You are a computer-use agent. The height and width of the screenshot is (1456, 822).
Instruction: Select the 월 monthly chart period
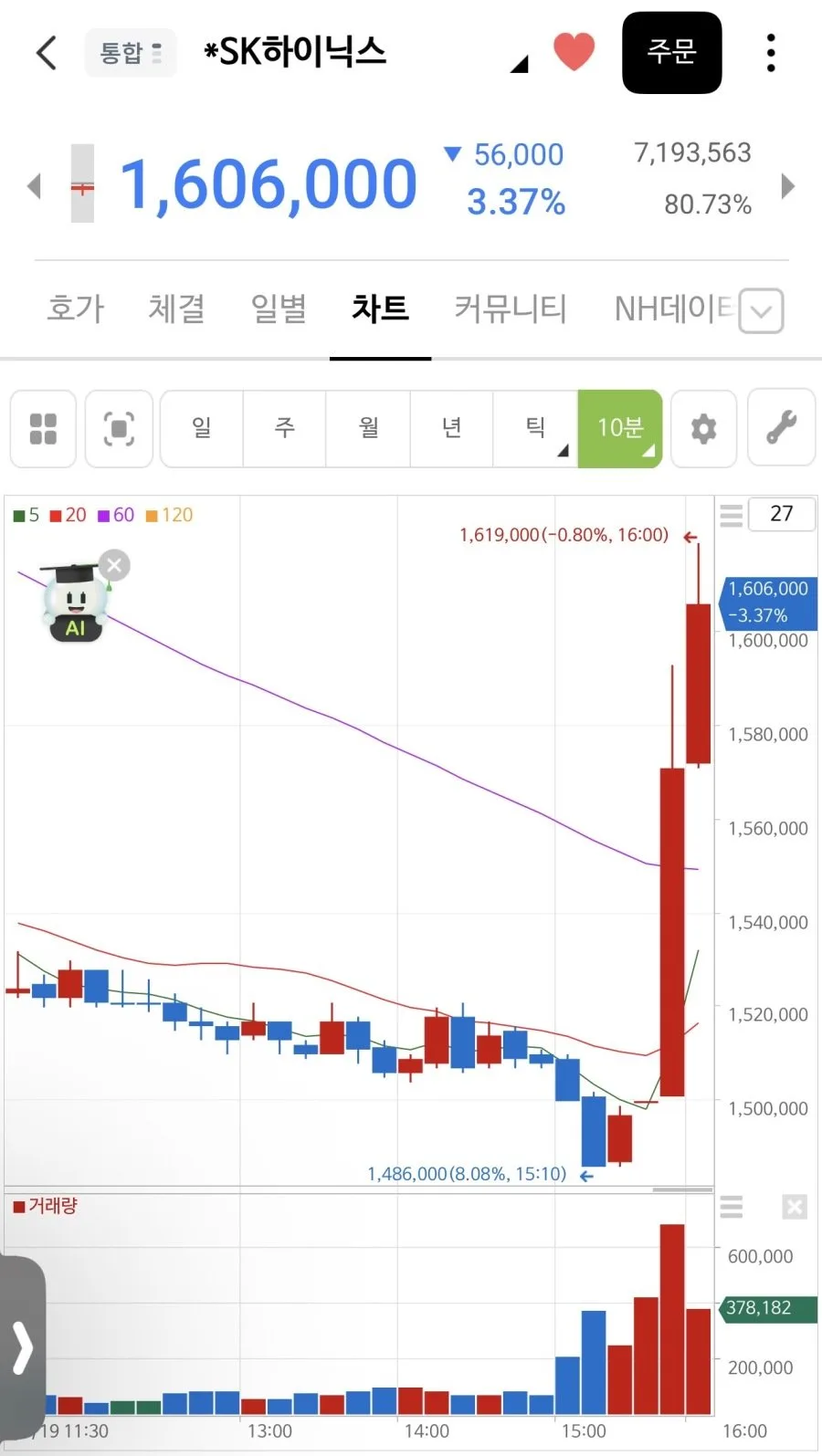point(368,428)
